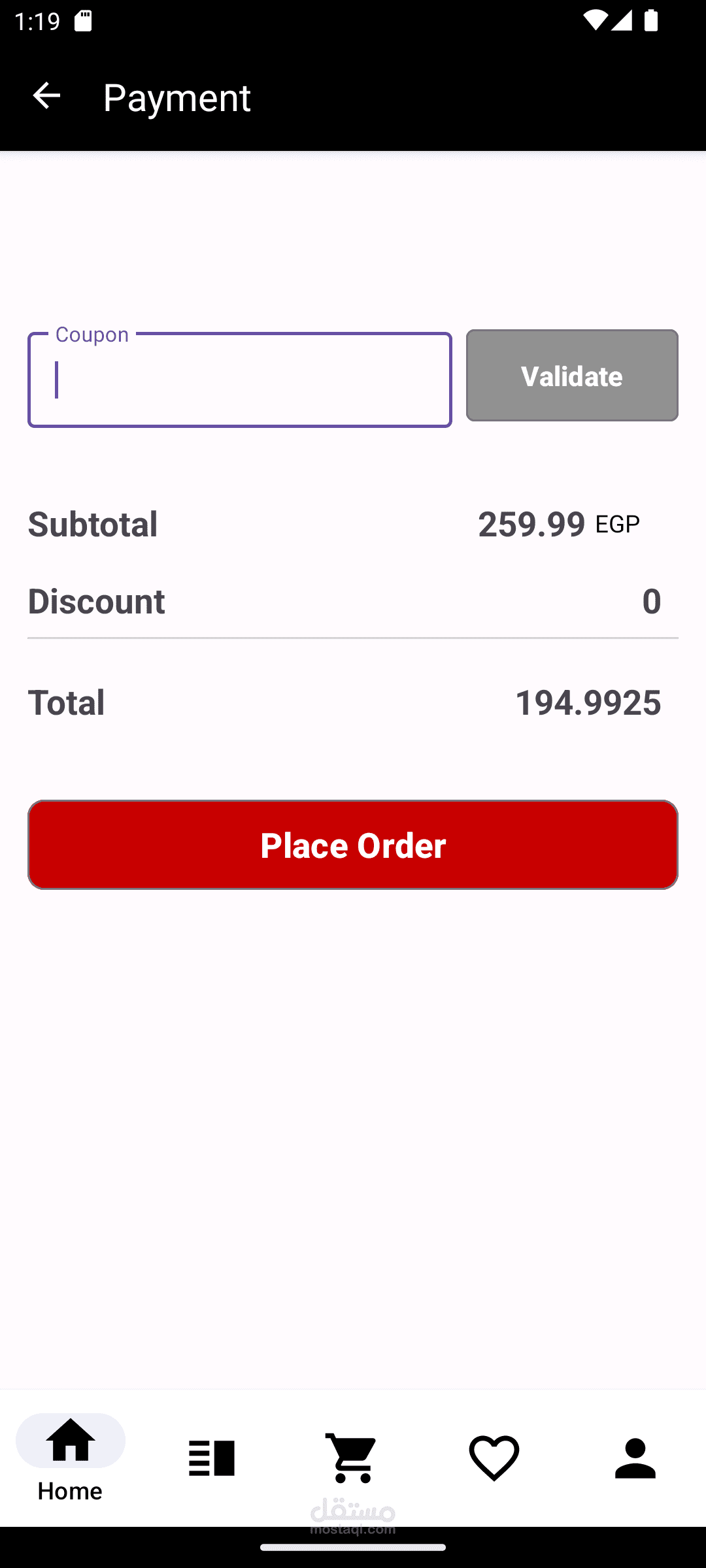Go back from the Payment screen
This screenshot has height=1568, width=706.
pyautogui.click(x=46, y=96)
